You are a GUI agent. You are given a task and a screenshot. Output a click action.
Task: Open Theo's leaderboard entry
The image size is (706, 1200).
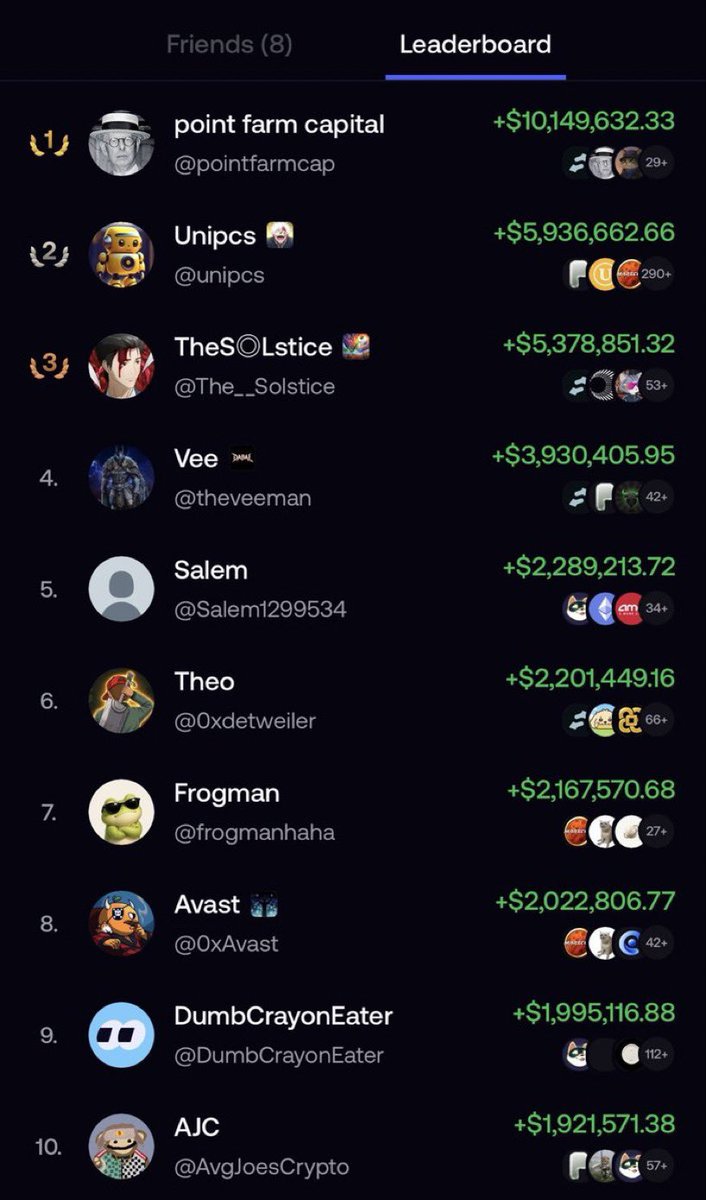(353, 700)
